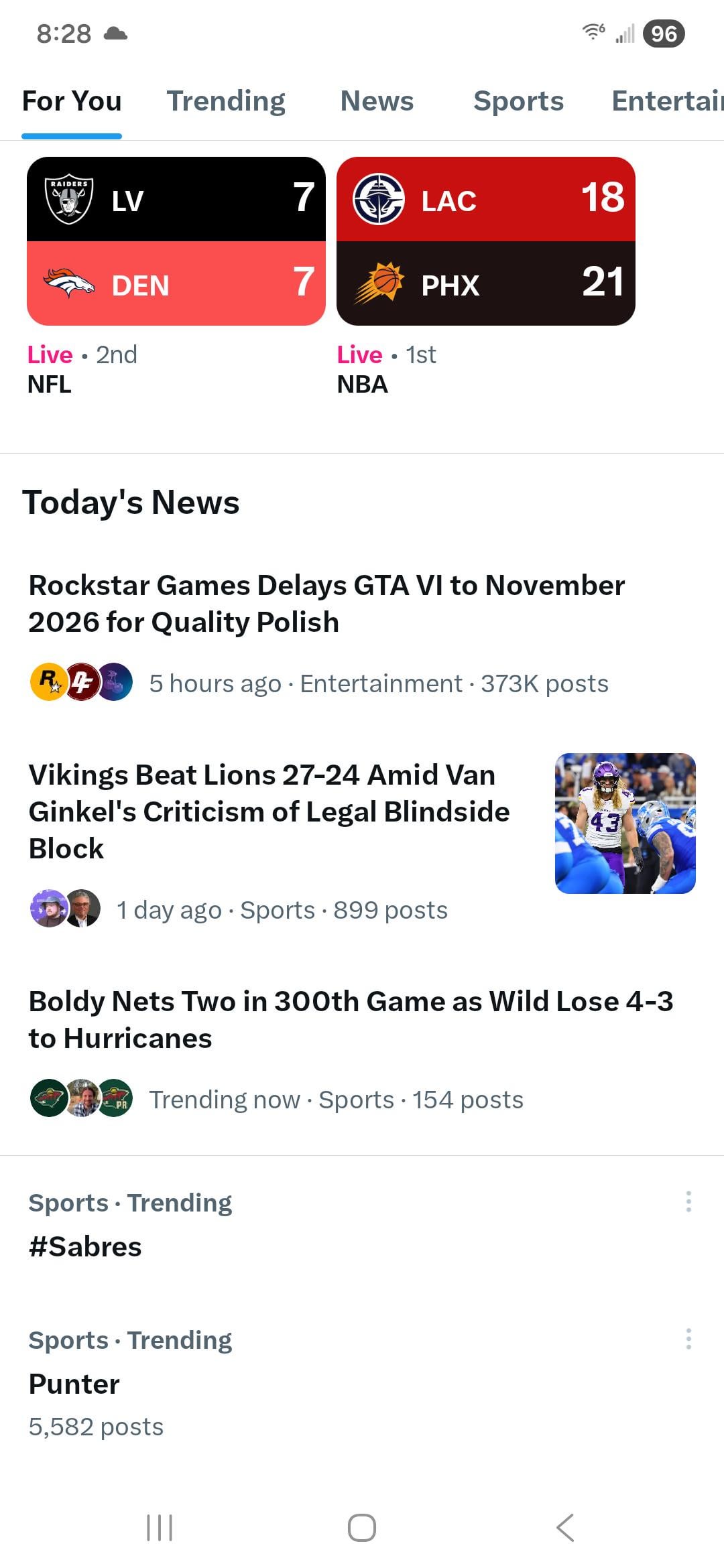Image resolution: width=724 pixels, height=1568 pixels.
Task: Select the For You tab
Action: point(72,101)
